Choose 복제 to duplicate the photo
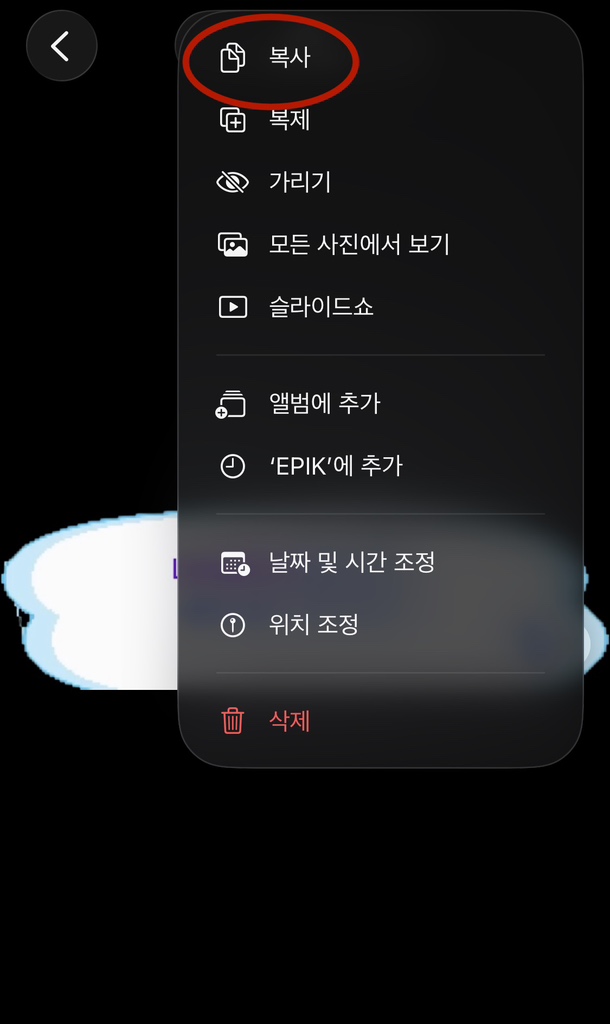Image resolution: width=610 pixels, height=1024 pixels. click(289, 120)
